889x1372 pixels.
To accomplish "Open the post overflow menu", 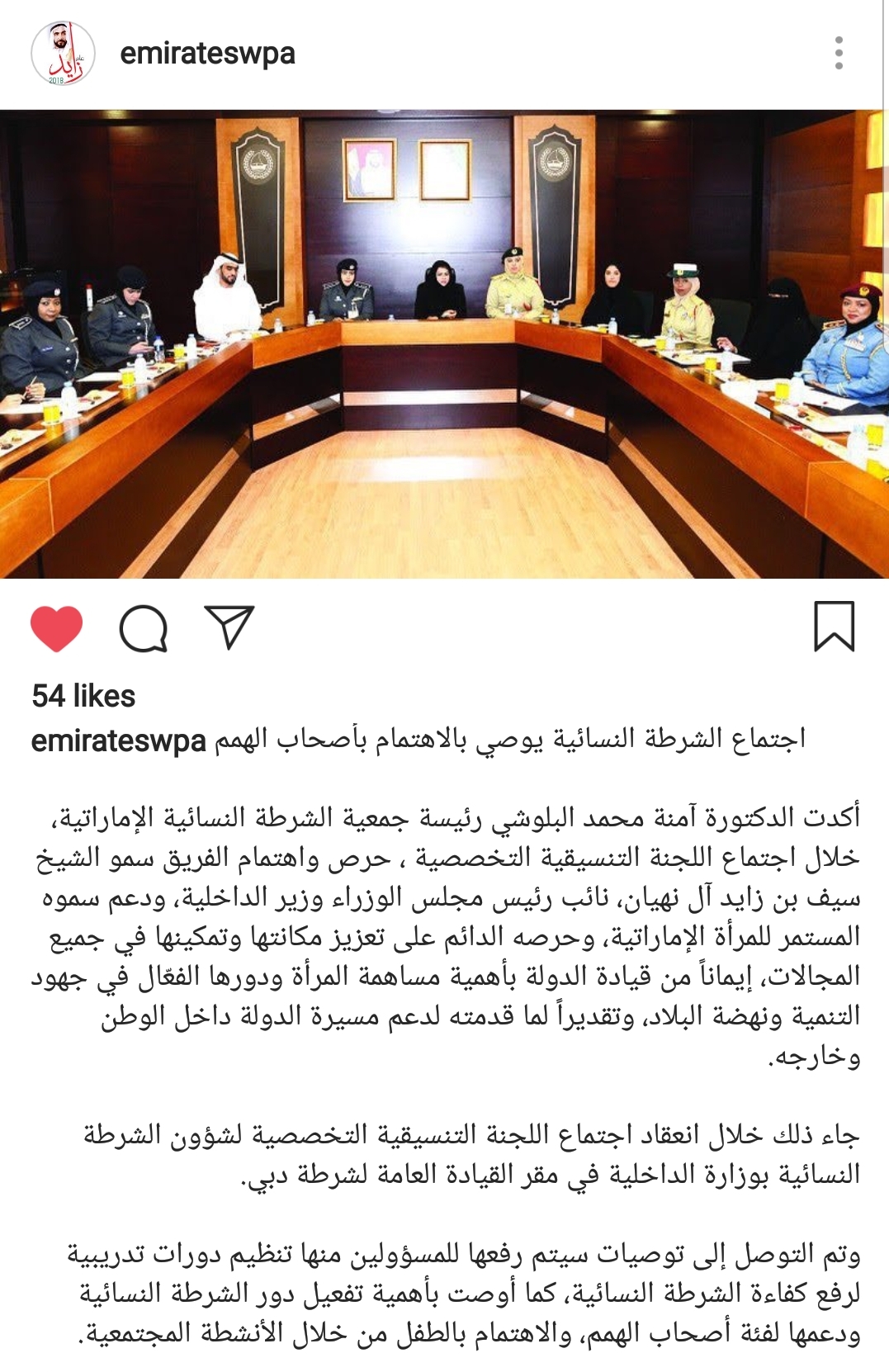I will click(x=839, y=54).
